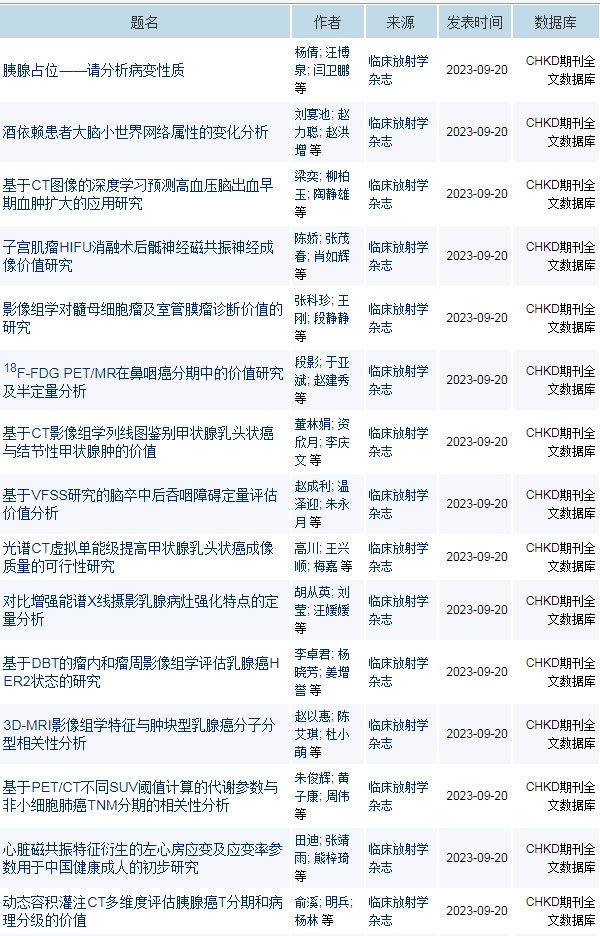This screenshot has height=936, width=600.
Task: Open 基于VFSS研究的脑卒中后吞咽障碍 article
Action: 137,504
